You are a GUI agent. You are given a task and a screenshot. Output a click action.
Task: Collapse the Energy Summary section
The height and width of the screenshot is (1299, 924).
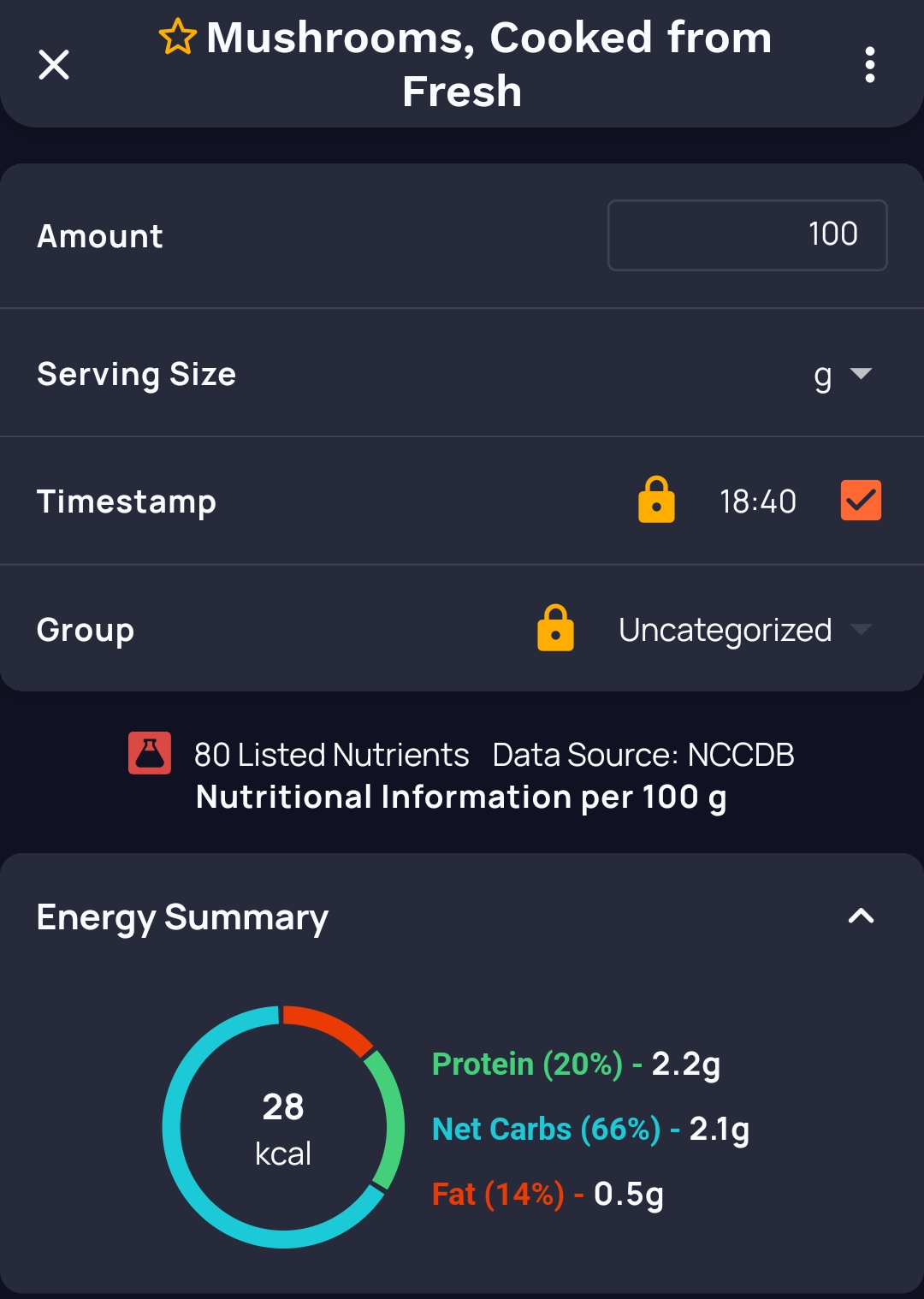[x=861, y=916]
